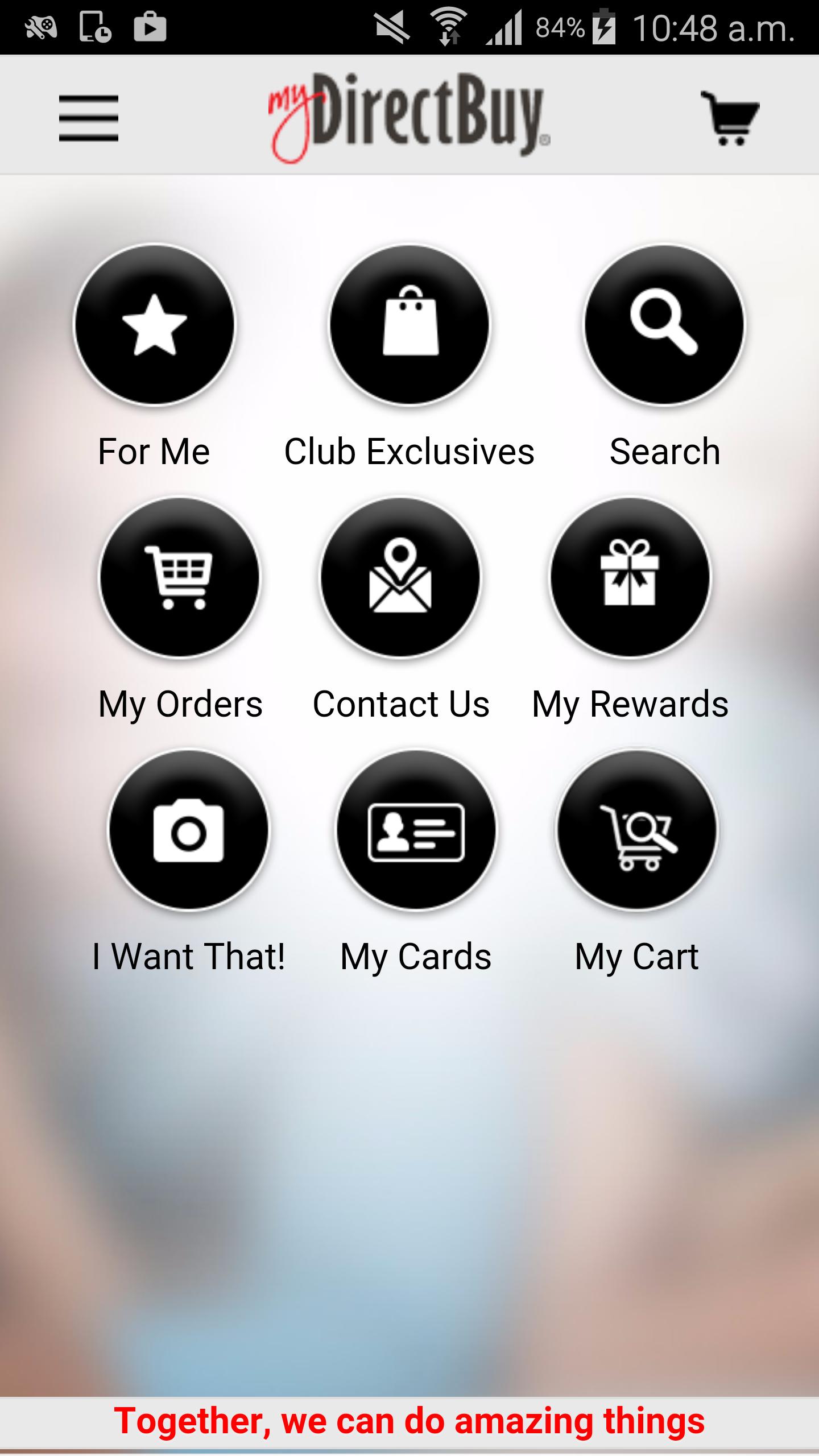Open the shopping cart in the top bar
819x1456 pixels.
pos(731,118)
